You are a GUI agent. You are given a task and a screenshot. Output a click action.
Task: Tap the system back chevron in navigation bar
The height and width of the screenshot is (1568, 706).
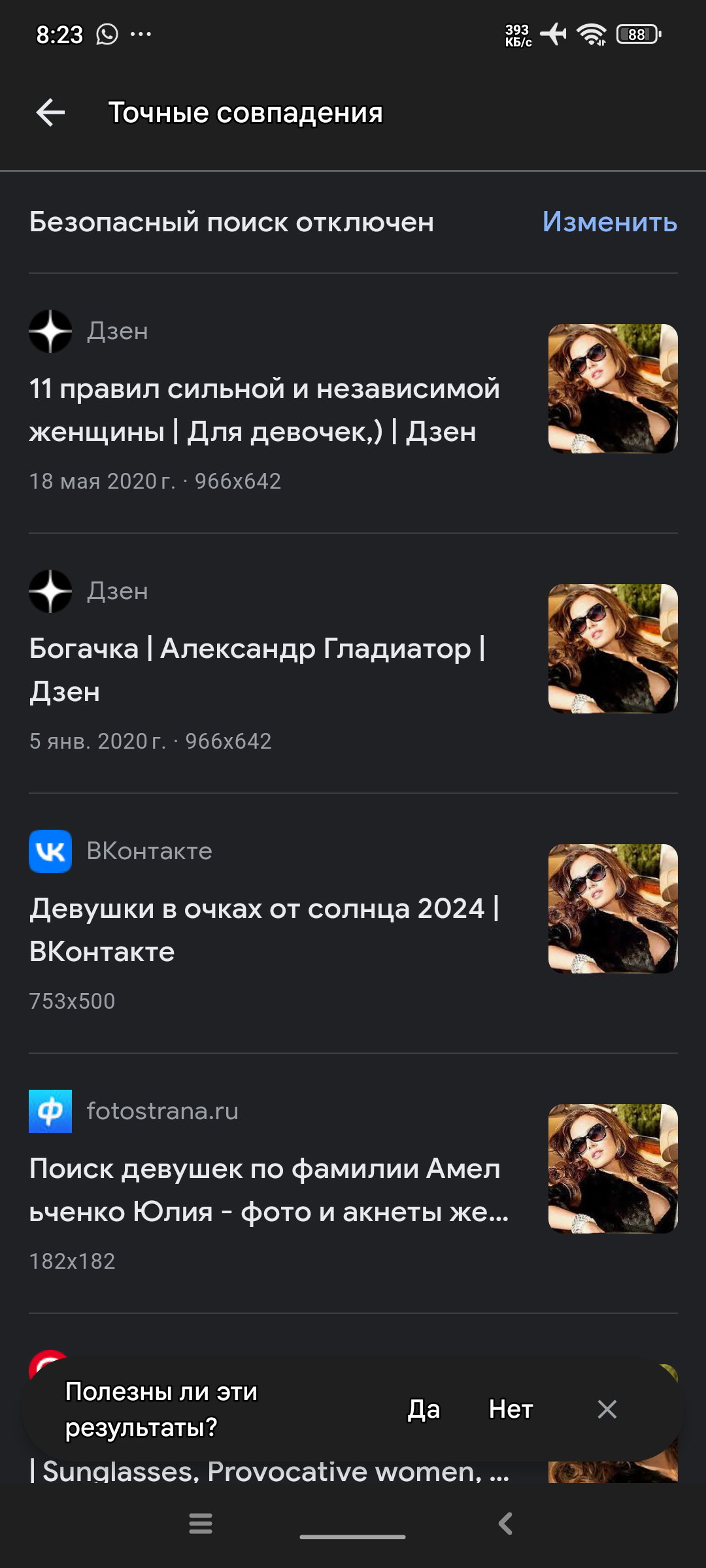tap(505, 1524)
